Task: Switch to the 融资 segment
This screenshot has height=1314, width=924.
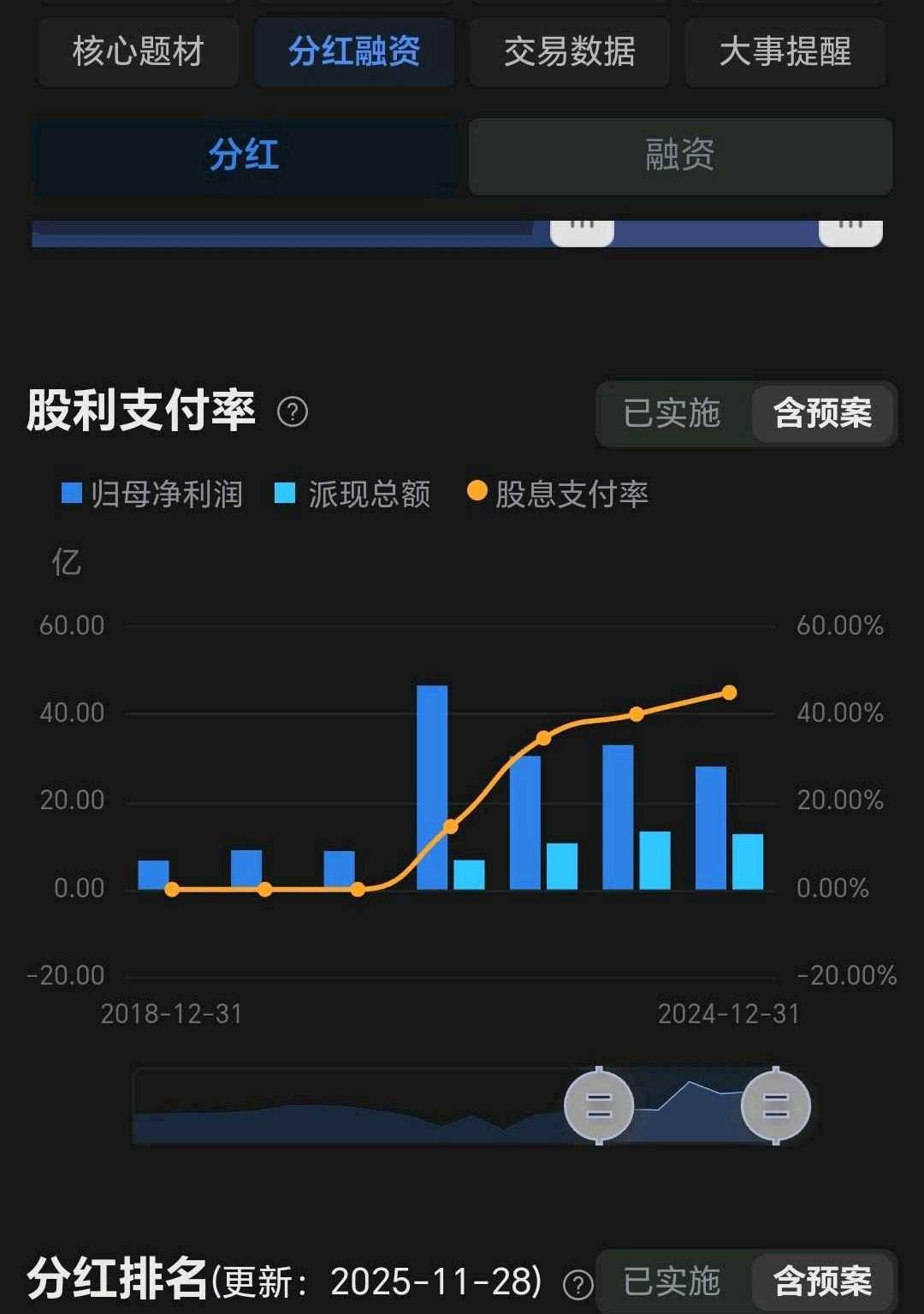Action: (x=680, y=156)
